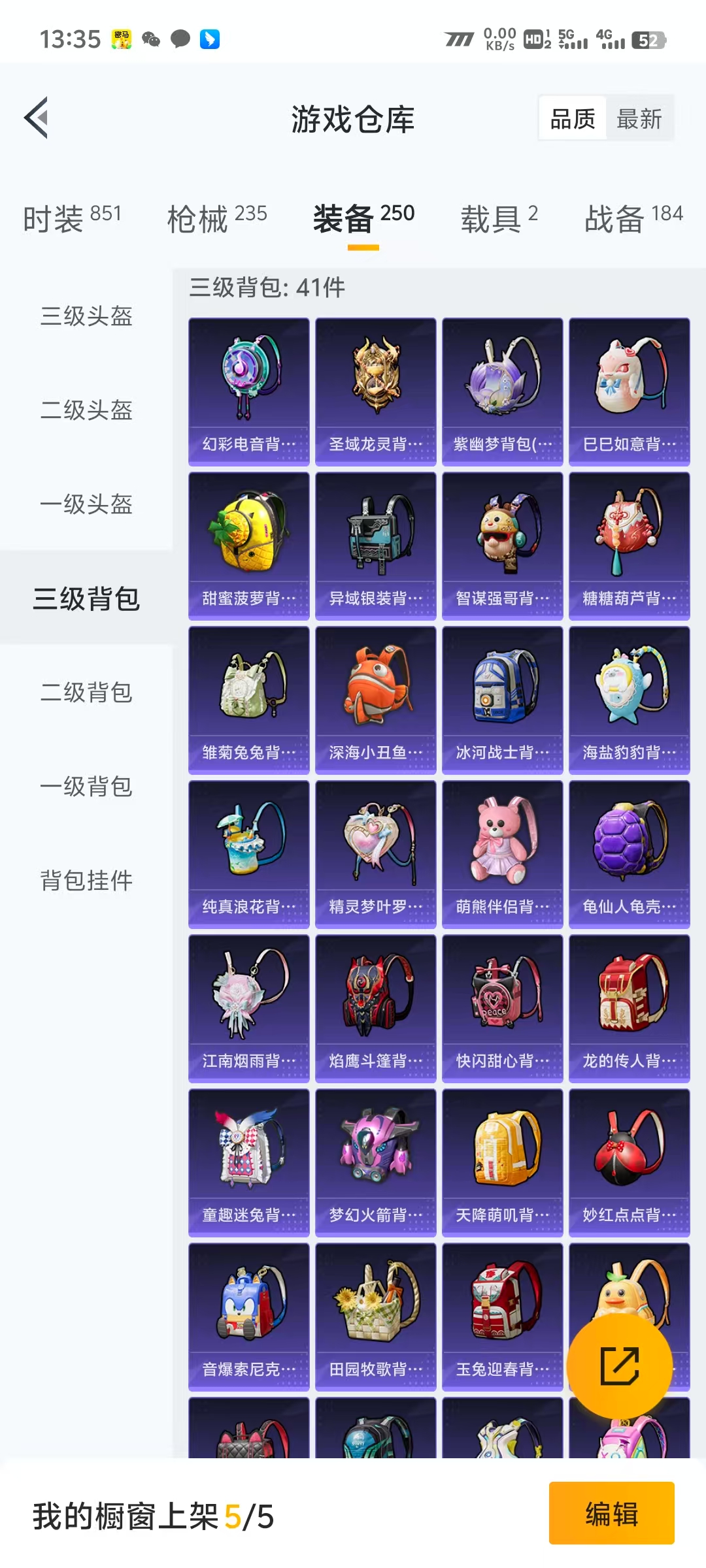Select 三级头盔 in the sidebar
This screenshot has width=706, height=1568.
86,318
